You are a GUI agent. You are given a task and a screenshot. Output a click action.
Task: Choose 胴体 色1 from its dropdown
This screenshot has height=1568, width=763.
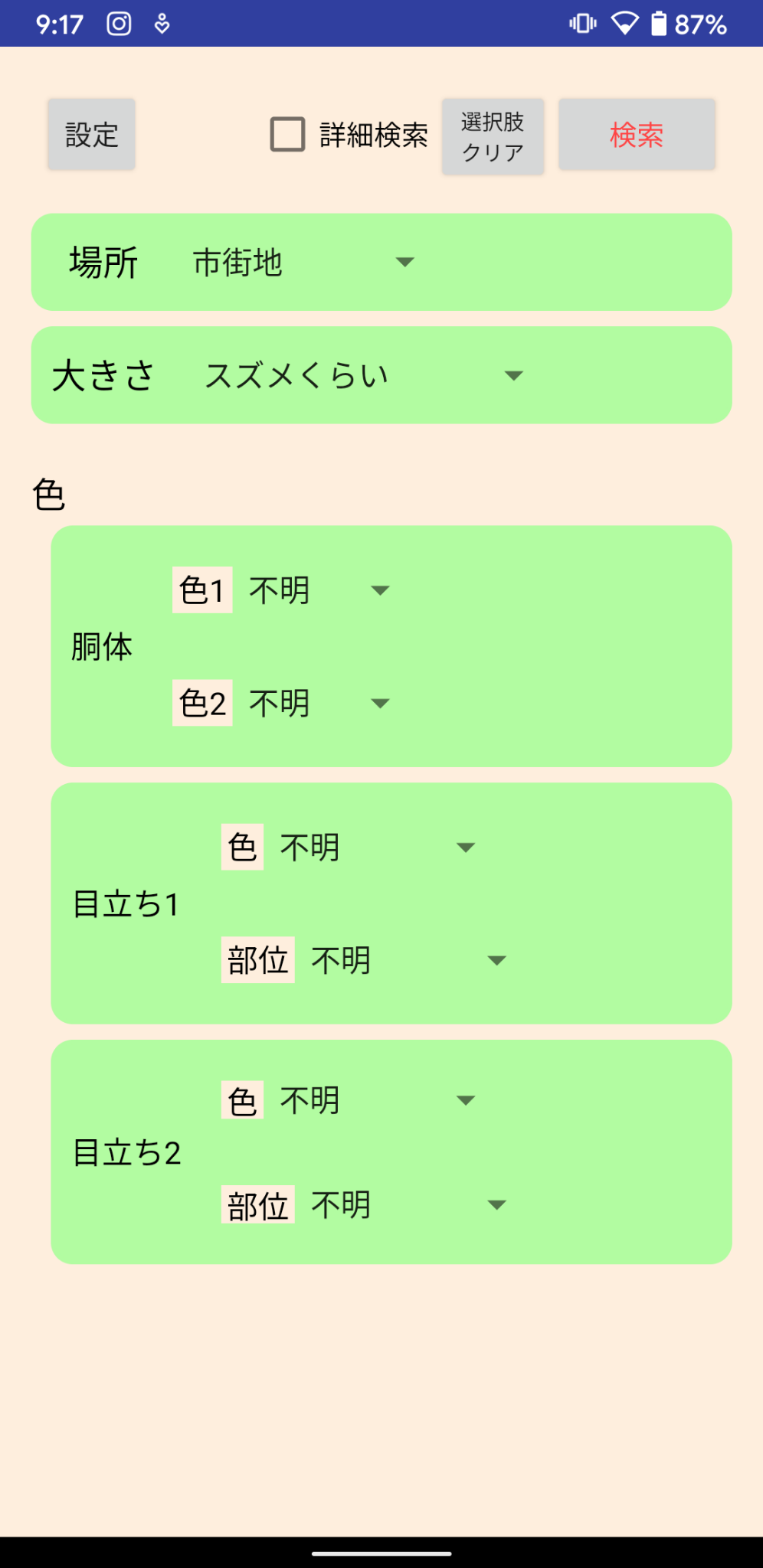[x=319, y=590]
